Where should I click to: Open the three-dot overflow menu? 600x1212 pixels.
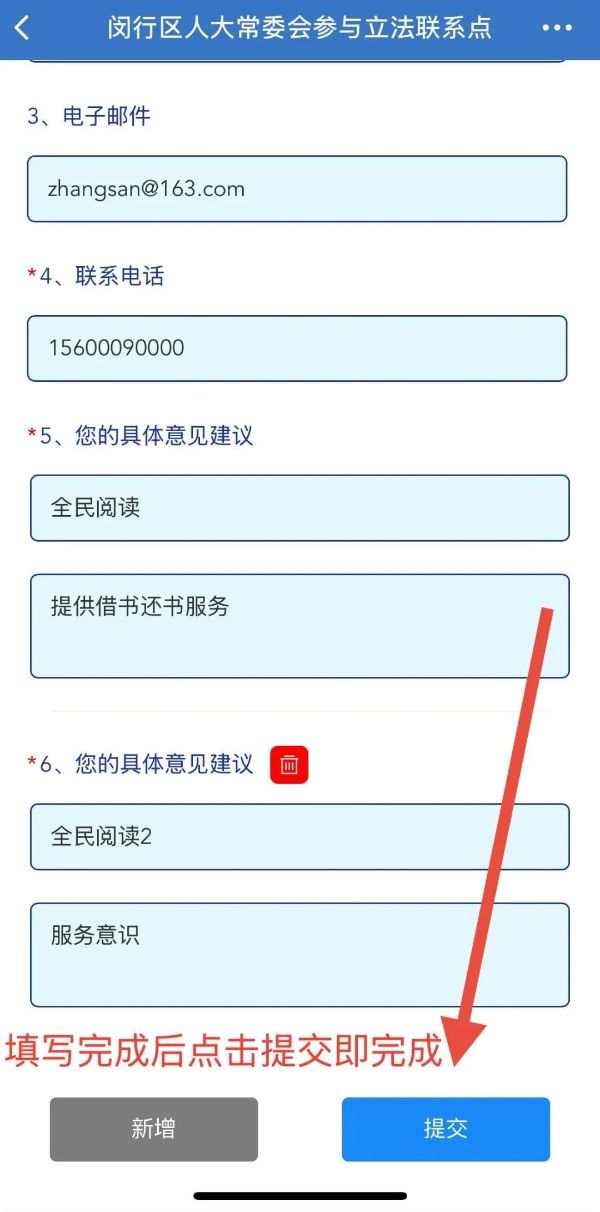(x=557, y=28)
